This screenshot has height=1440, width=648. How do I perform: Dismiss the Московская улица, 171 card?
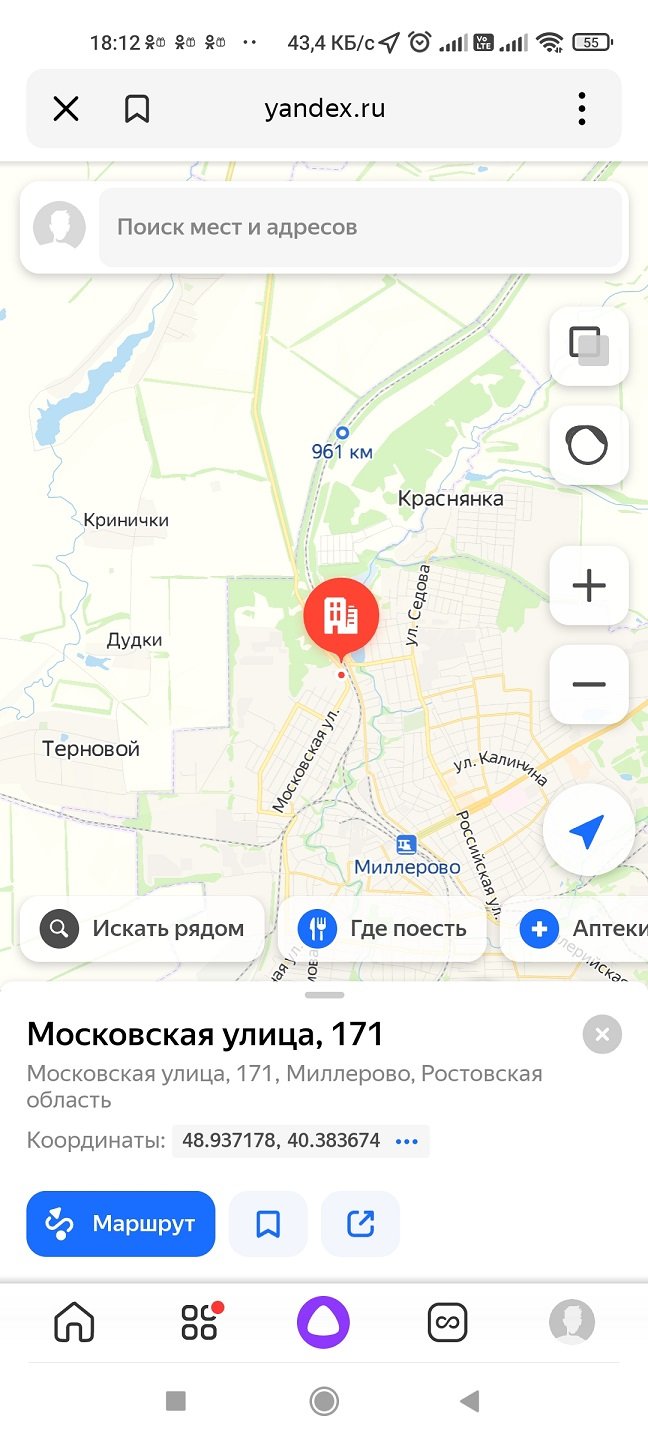[x=602, y=1035]
